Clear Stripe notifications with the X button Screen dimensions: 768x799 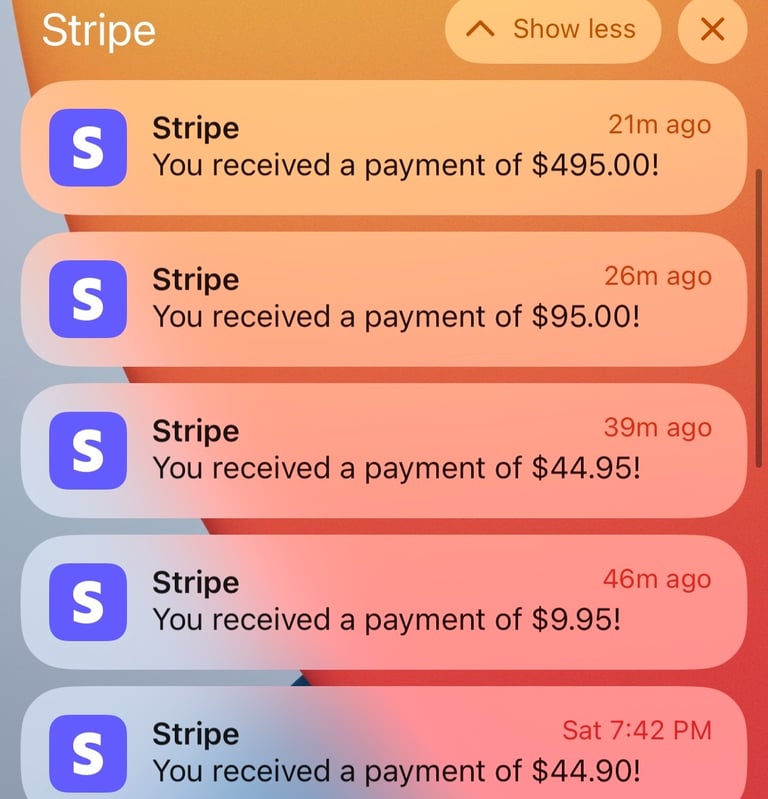[712, 30]
